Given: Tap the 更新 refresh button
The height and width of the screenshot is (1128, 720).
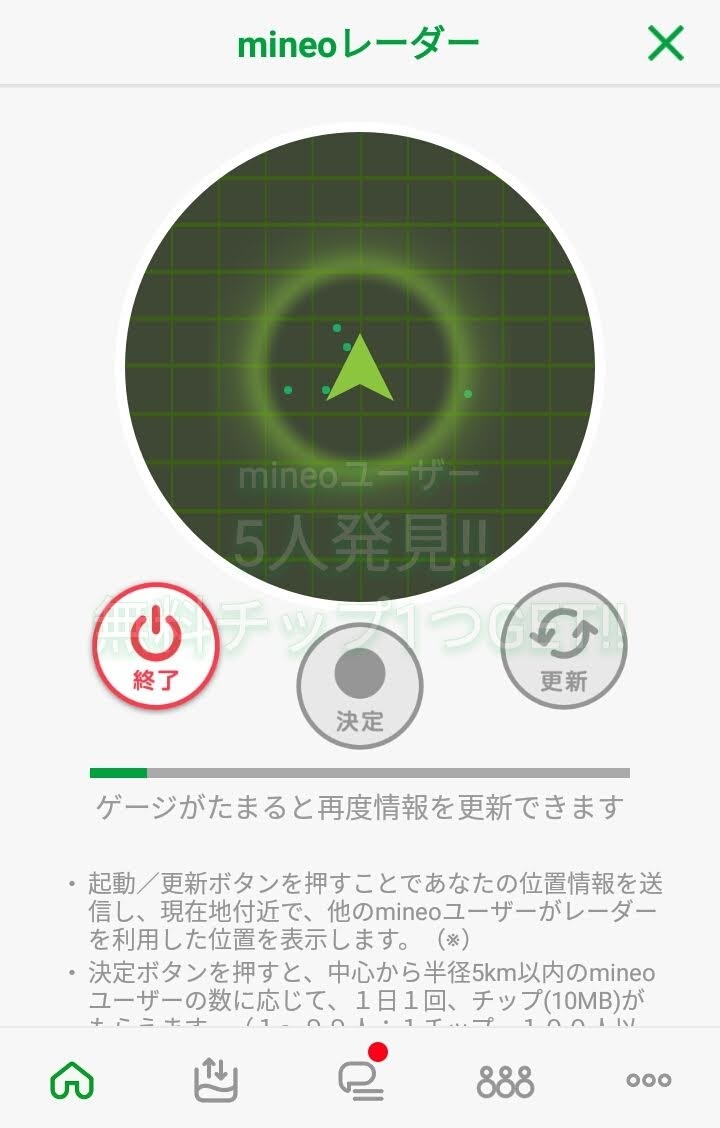Looking at the screenshot, I should [564, 645].
